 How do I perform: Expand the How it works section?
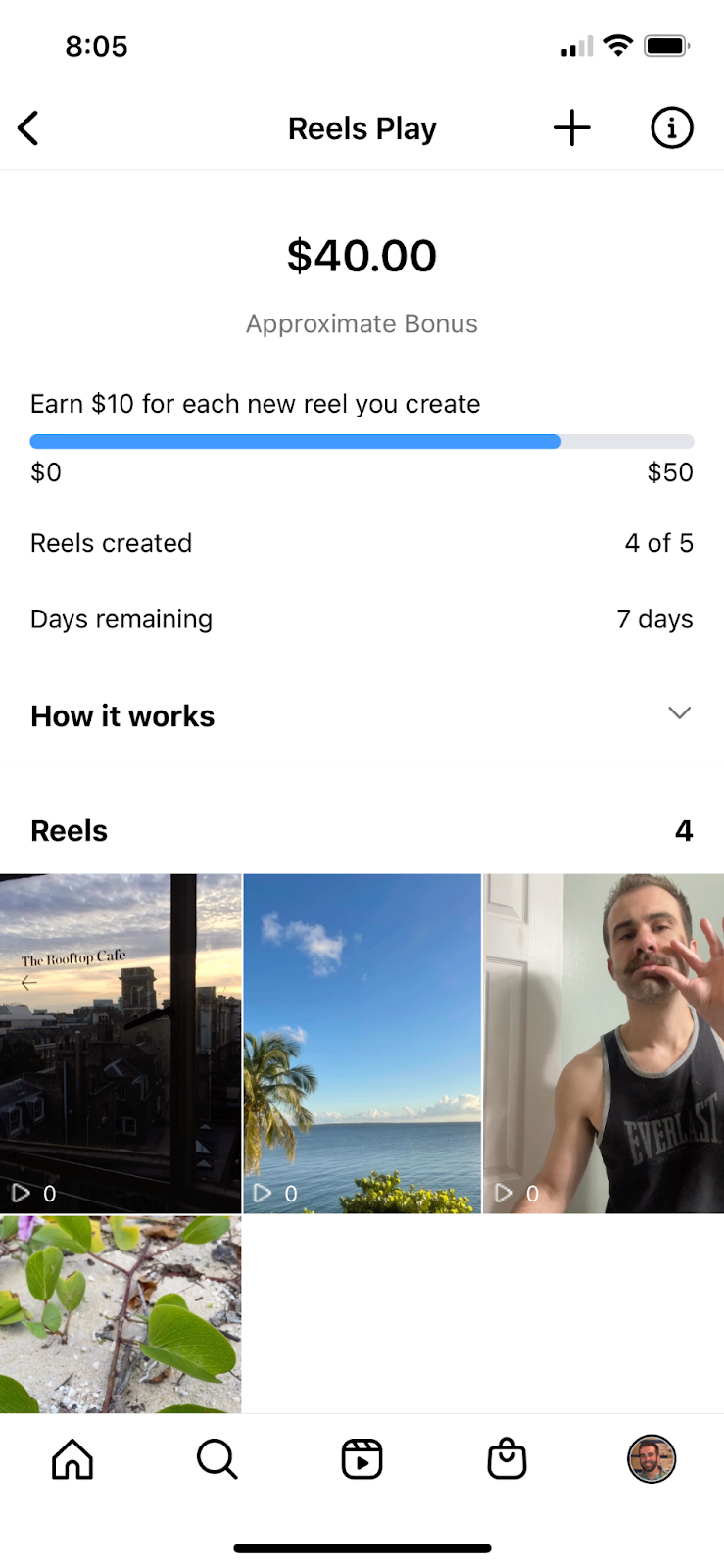pos(679,713)
